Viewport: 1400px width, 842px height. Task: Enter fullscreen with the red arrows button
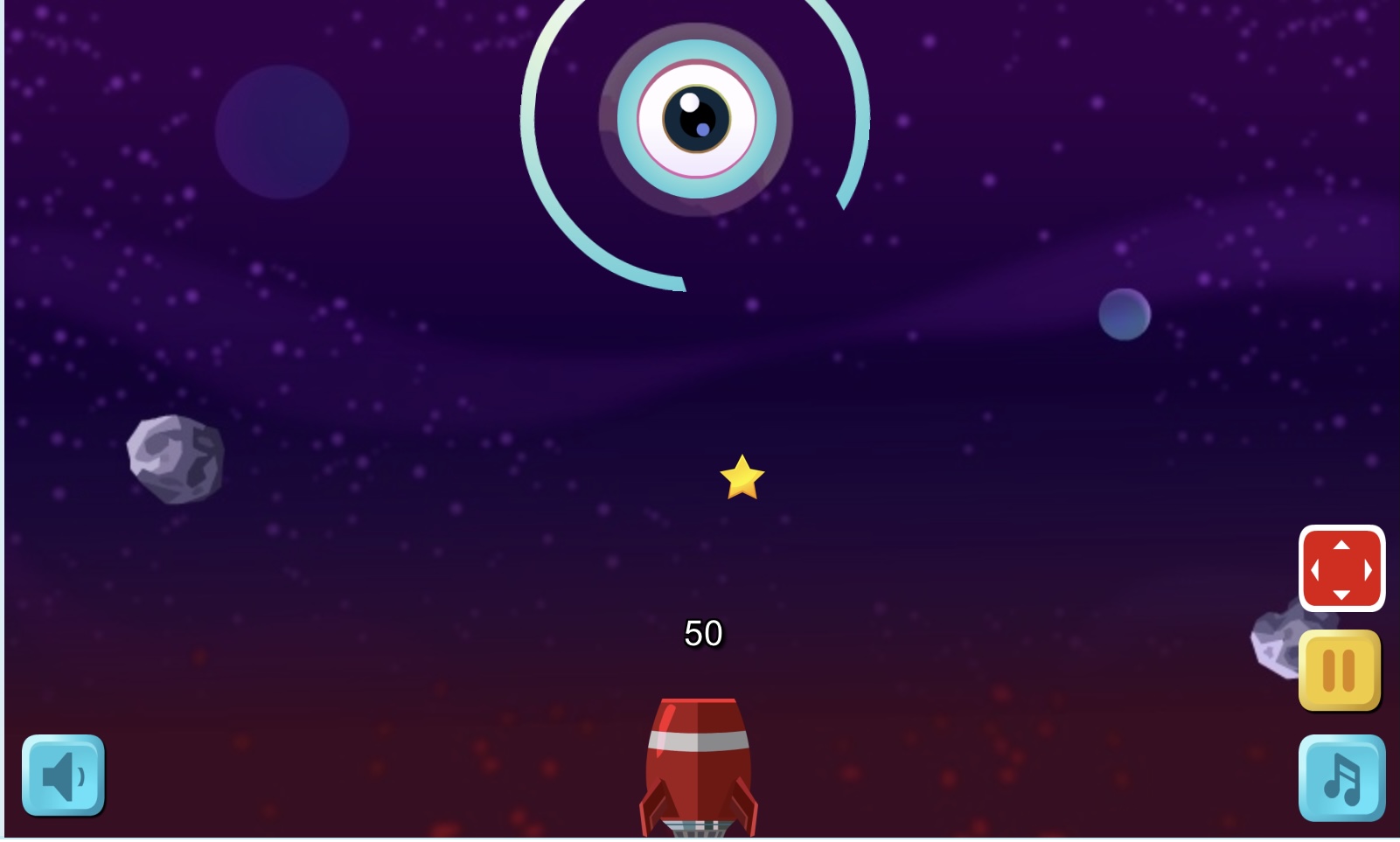1341,569
